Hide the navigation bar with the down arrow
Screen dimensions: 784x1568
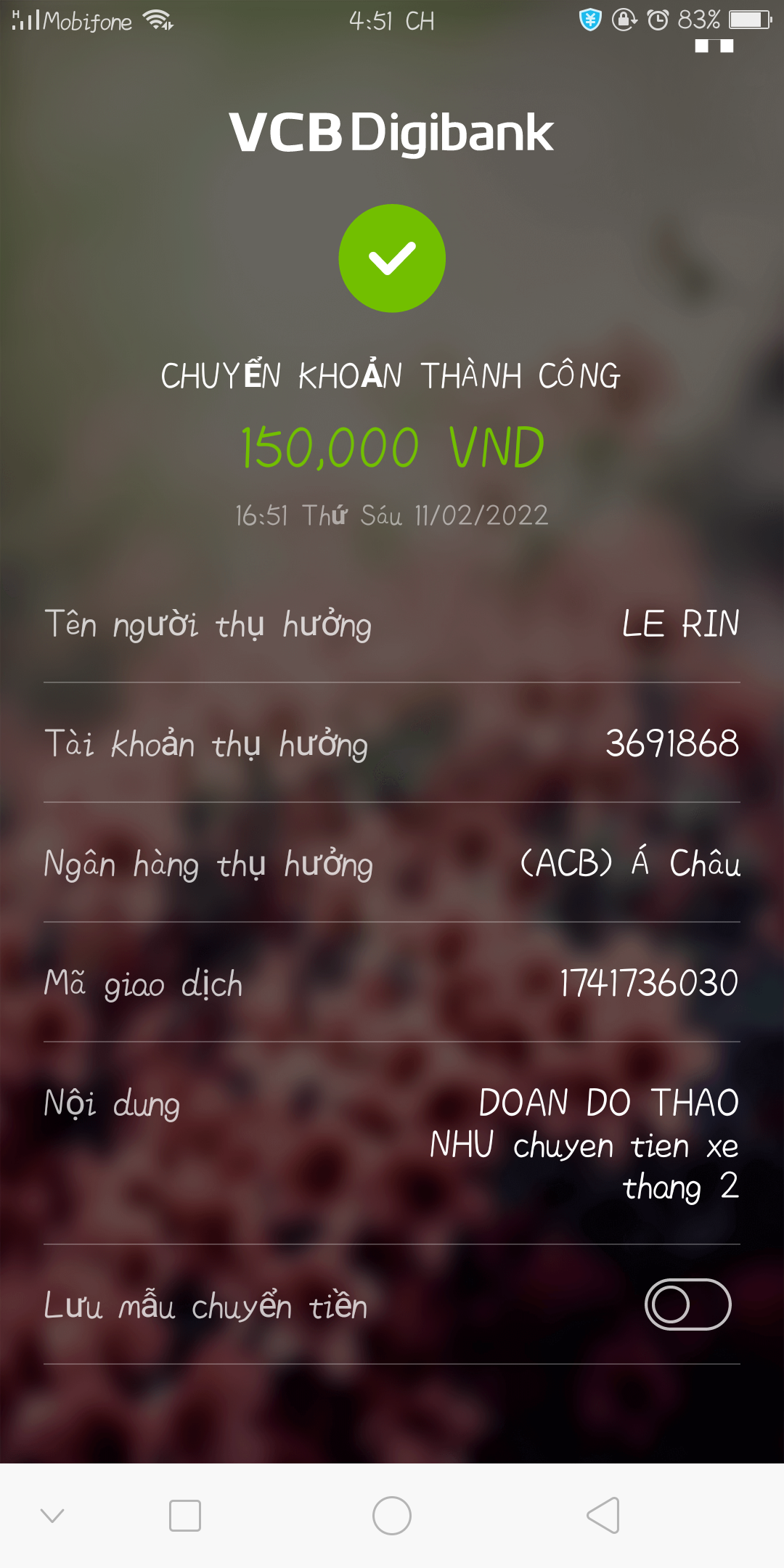coord(52,1516)
